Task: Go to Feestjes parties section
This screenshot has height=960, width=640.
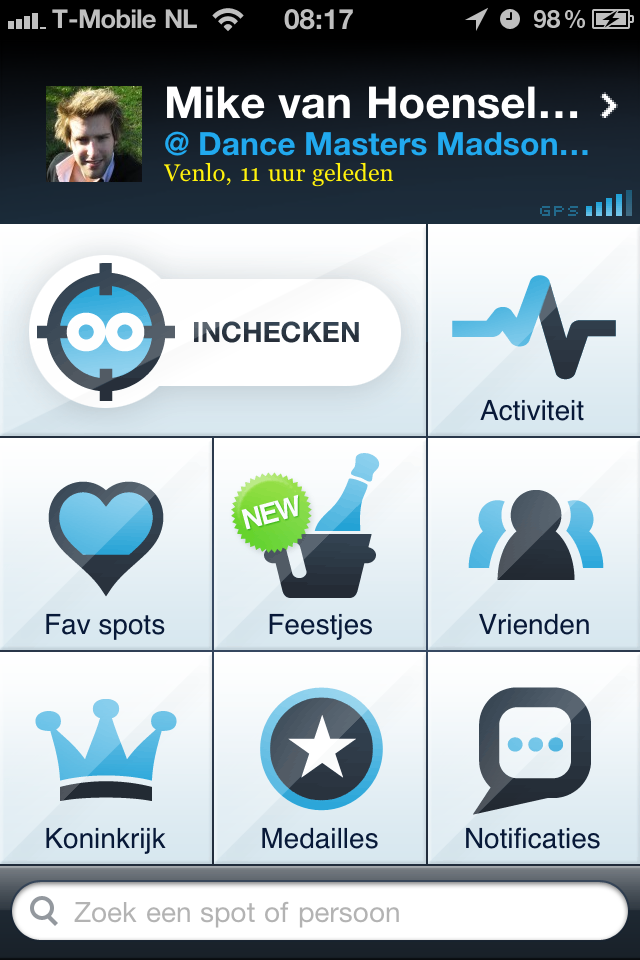Action: point(320,545)
